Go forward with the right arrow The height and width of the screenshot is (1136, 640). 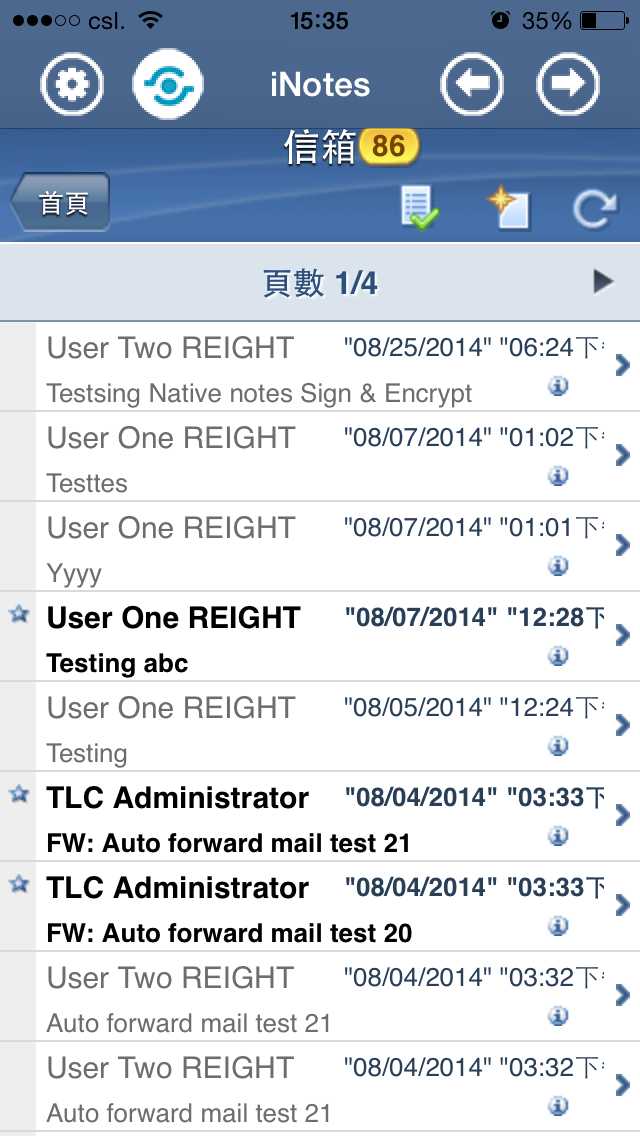(x=568, y=85)
